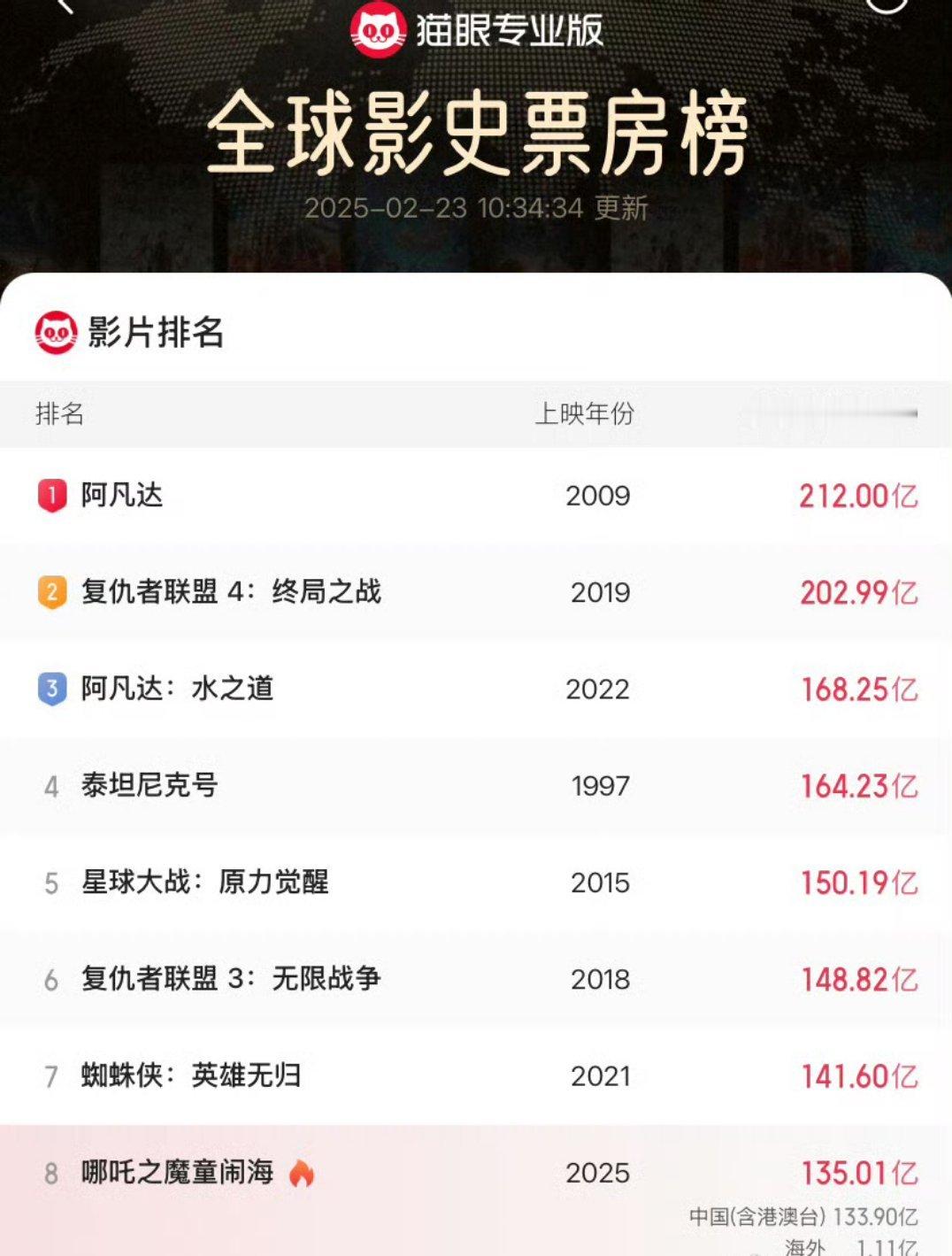The height and width of the screenshot is (1256, 952).
Task: Tap the orange rank 2 badge
Action: tap(50, 591)
